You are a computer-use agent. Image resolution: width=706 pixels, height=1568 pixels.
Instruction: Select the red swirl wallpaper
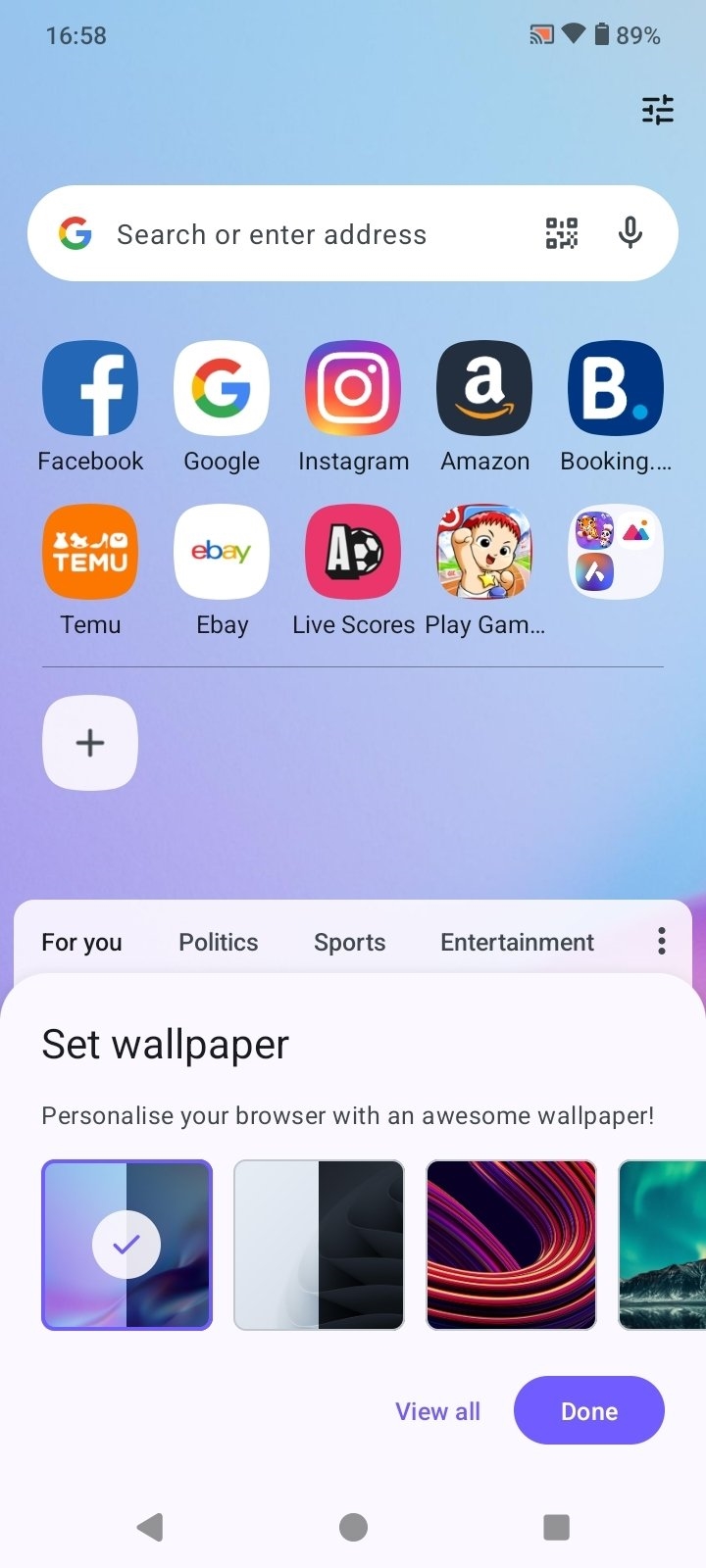(x=511, y=1245)
